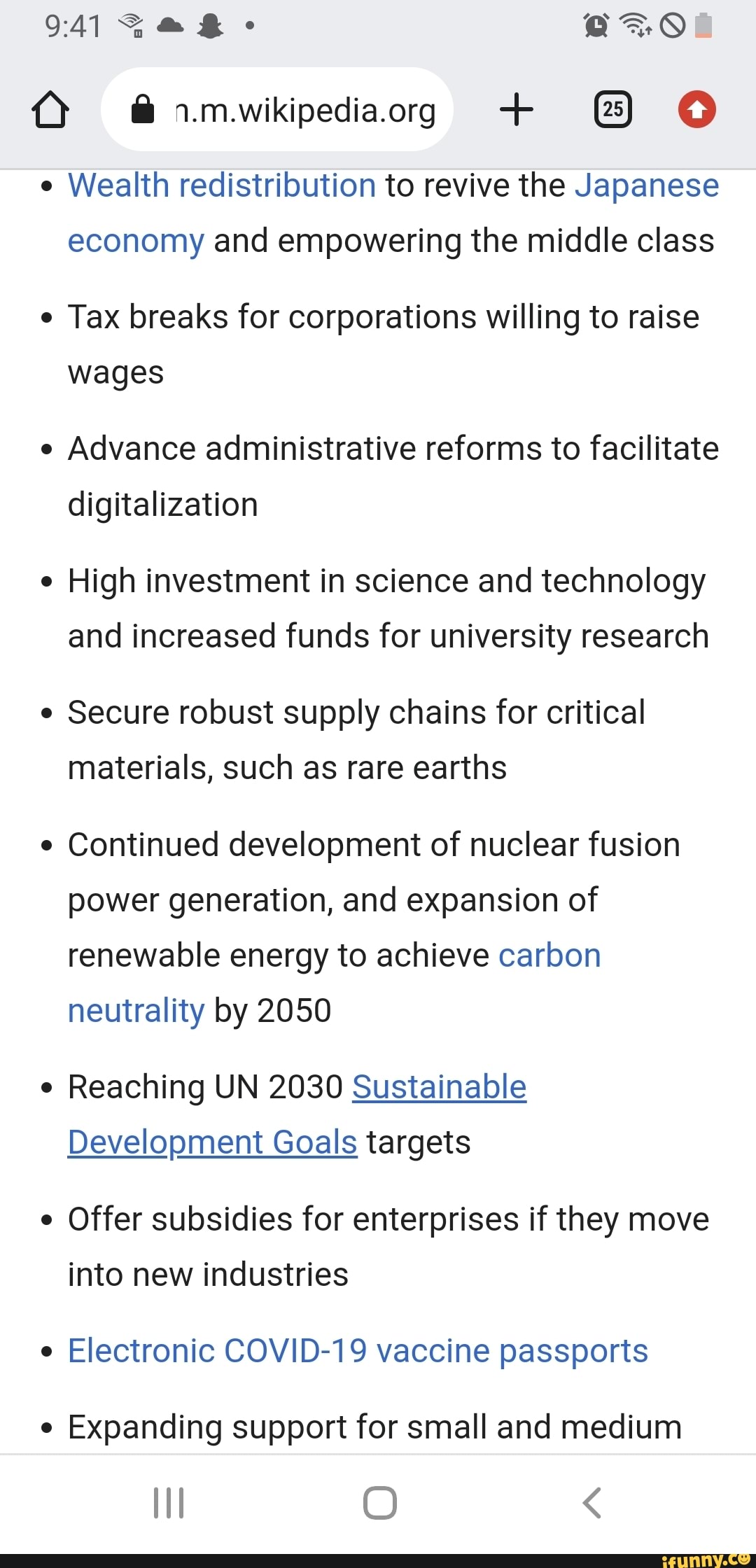Open Electronic COVID-19 vaccine passports link

(358, 1351)
